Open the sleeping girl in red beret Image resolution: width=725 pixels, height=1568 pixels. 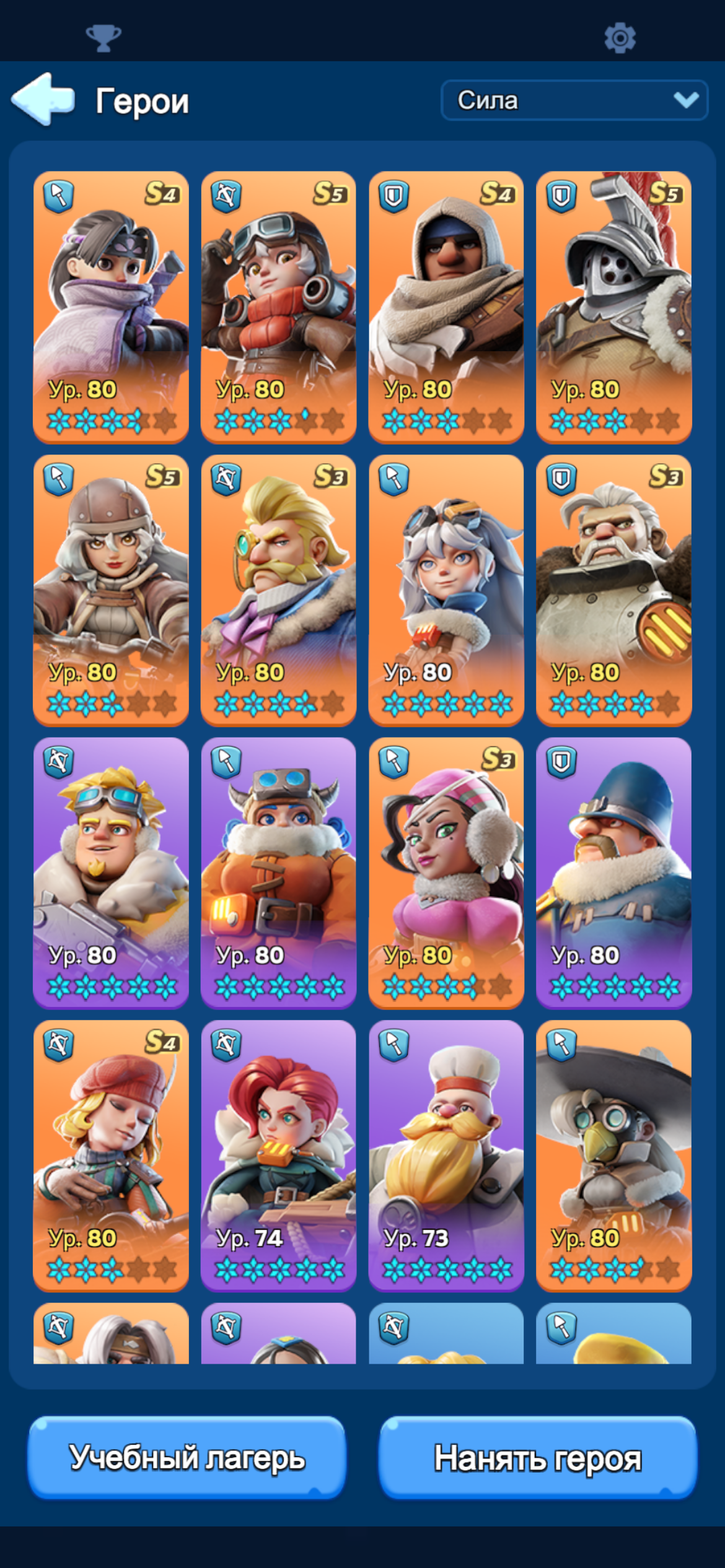click(x=111, y=1156)
